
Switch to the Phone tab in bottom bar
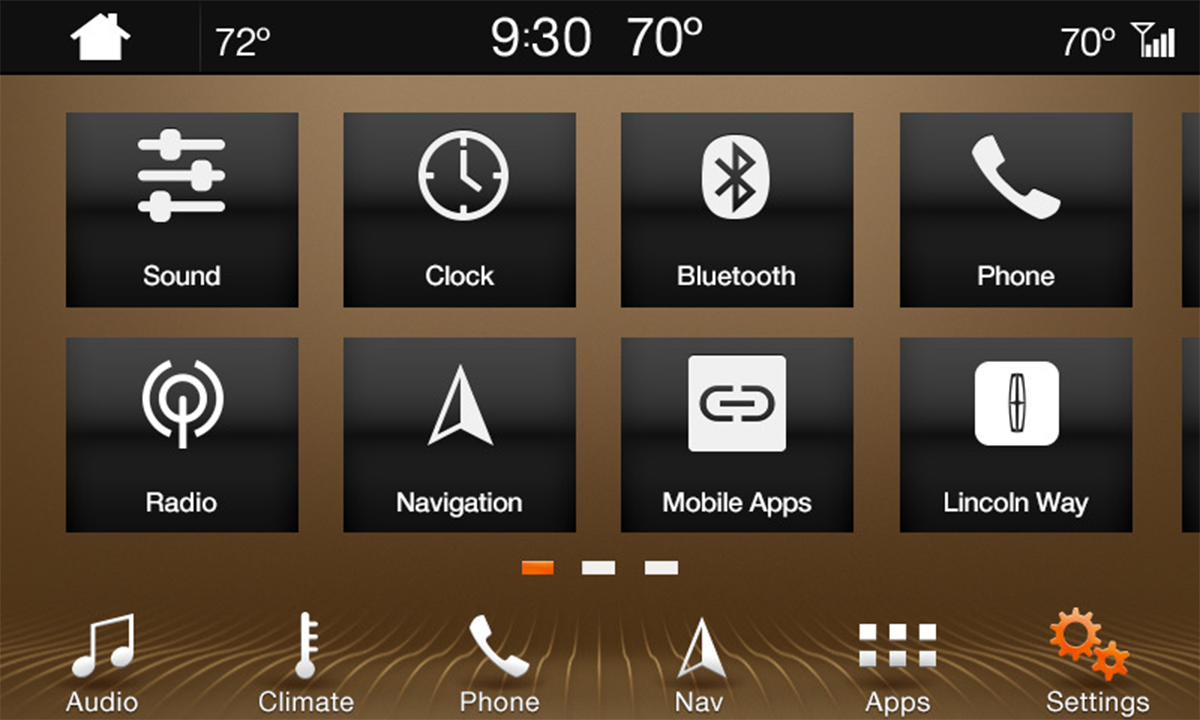click(499, 665)
